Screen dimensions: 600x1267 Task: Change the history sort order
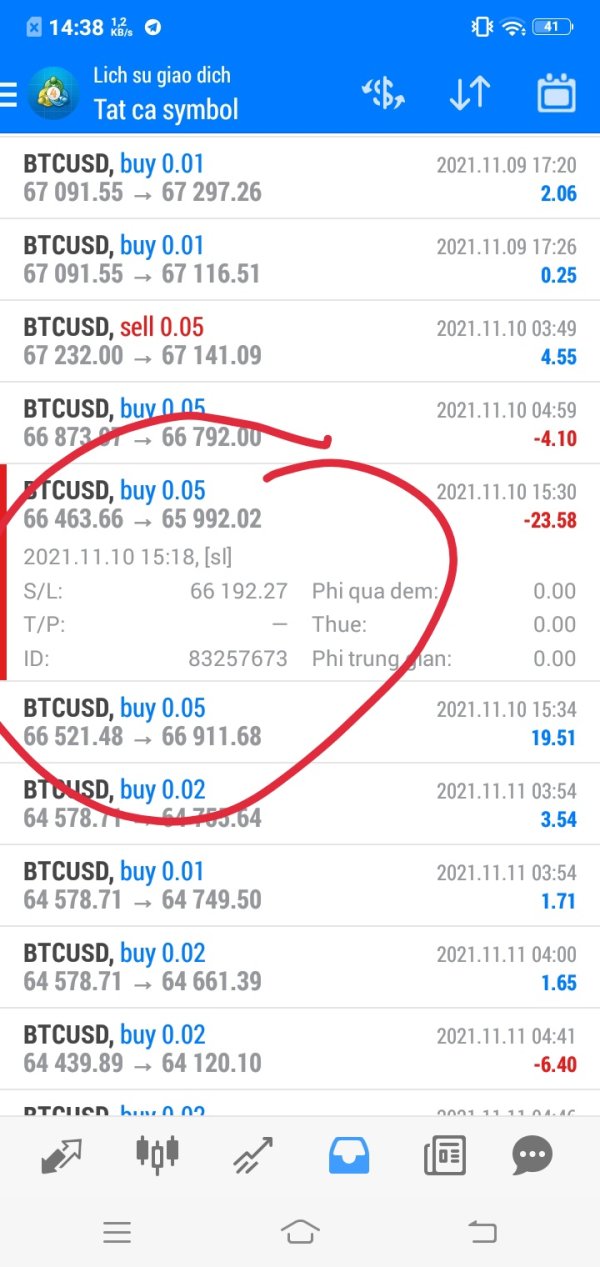coord(469,94)
